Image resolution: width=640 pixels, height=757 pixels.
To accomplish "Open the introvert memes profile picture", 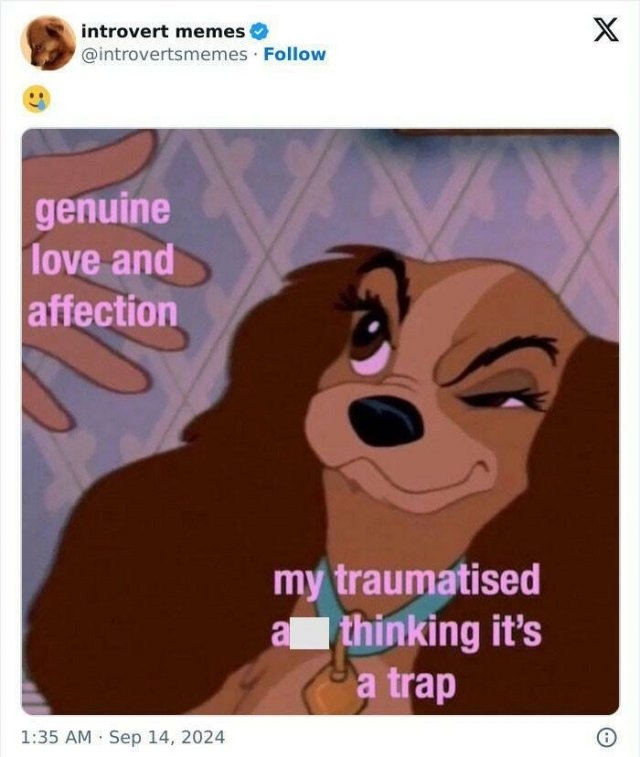I will [46, 43].
